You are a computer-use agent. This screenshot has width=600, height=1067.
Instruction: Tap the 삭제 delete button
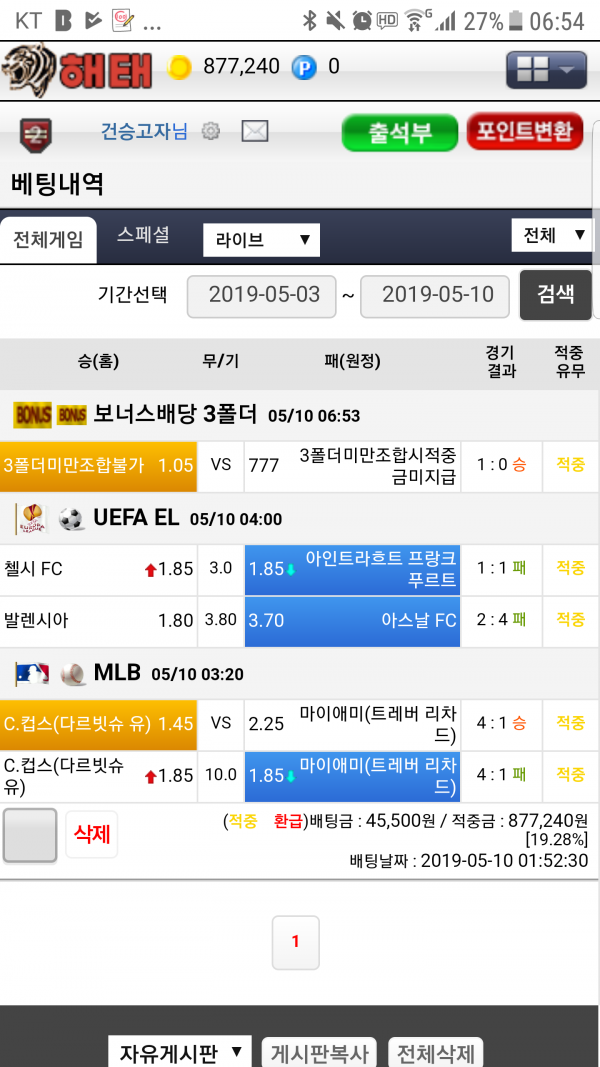click(91, 834)
